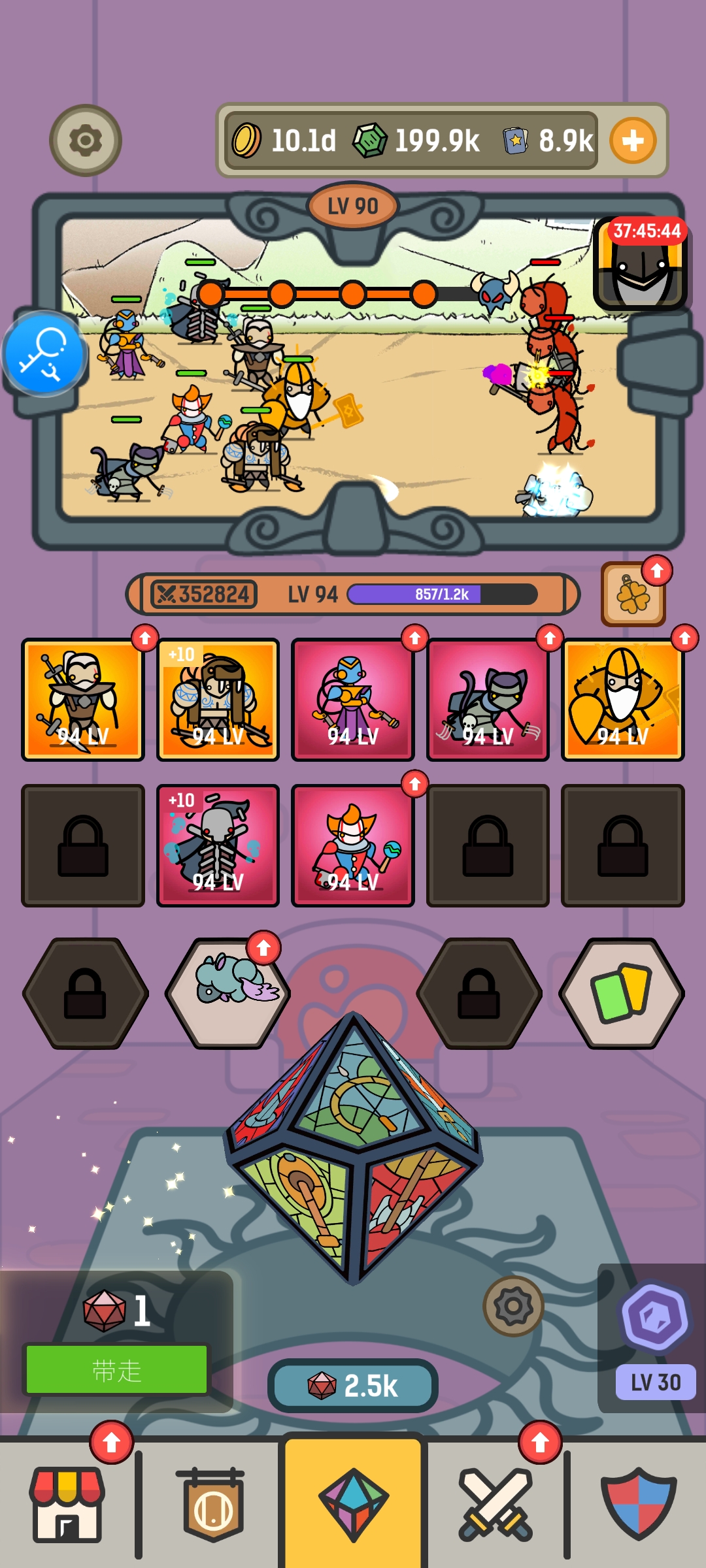Screen dimensions: 706x1568
Task: Open the settings gear at top left
Action: pos(86,140)
